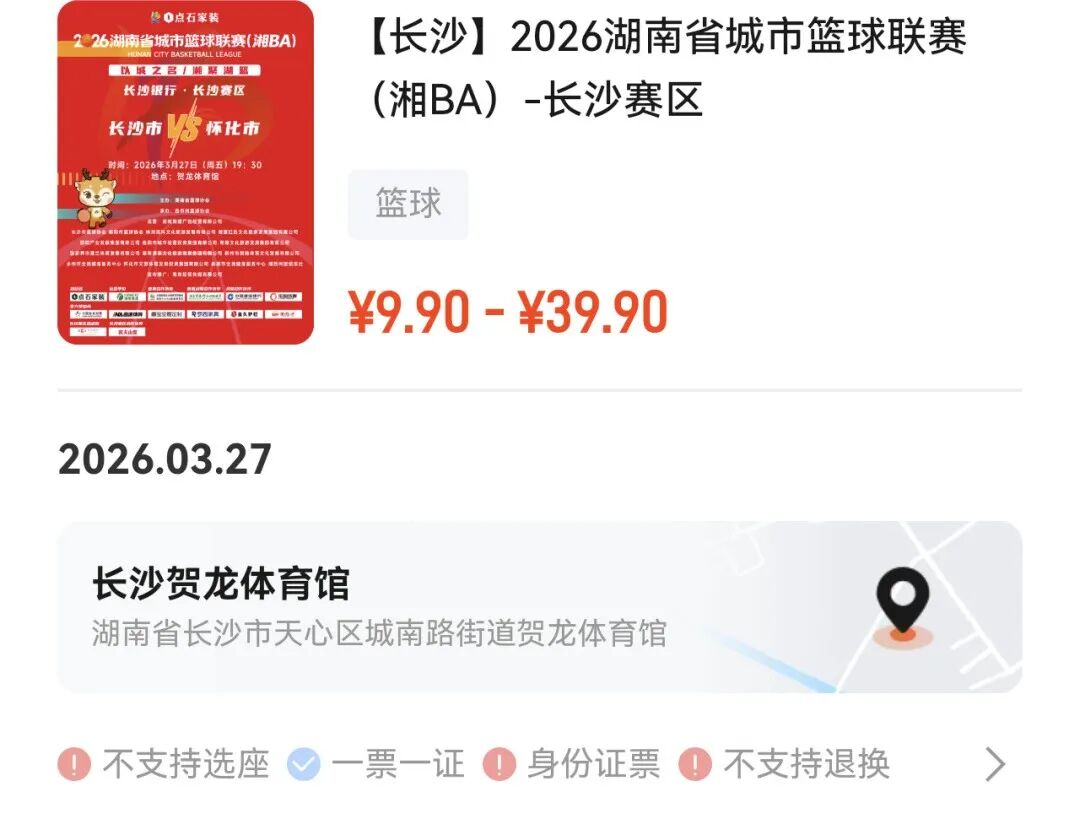The width and height of the screenshot is (1080, 823).
Task: Tap the 篮球 category chip
Action: pyautogui.click(x=408, y=204)
